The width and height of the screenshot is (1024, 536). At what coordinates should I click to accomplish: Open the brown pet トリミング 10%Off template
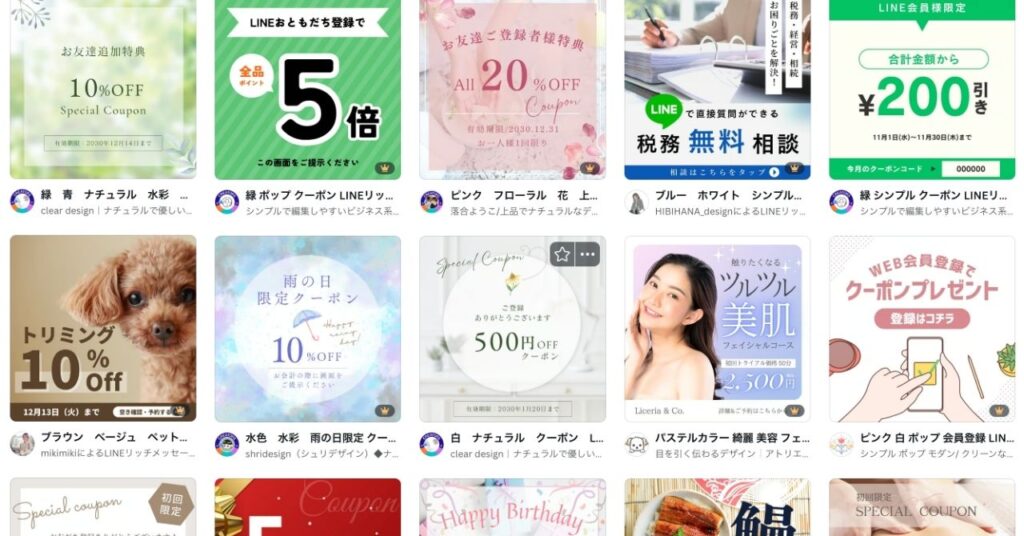tap(103, 328)
